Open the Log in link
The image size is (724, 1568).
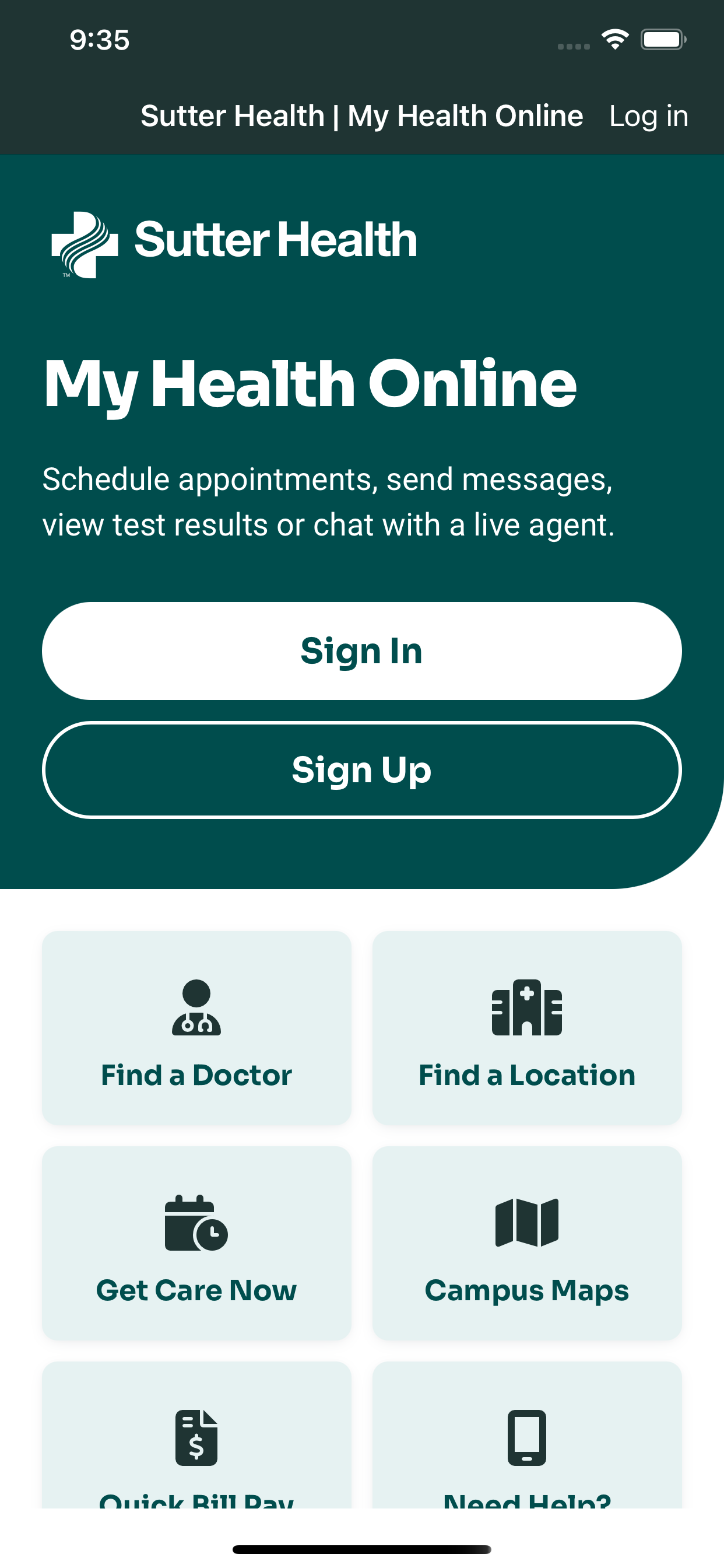[649, 116]
